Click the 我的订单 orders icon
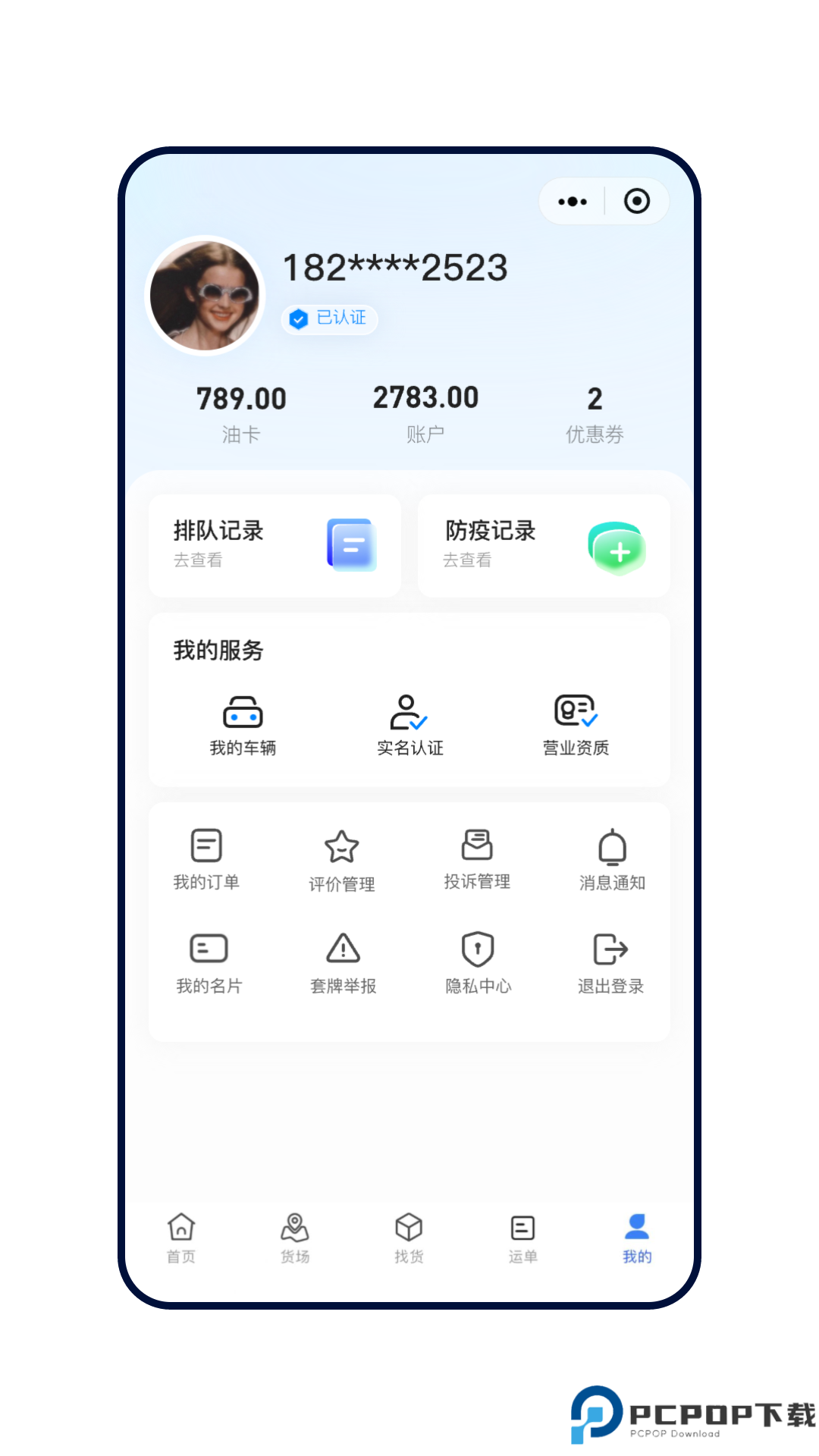Image resolution: width=819 pixels, height=1456 pixels. 206,845
